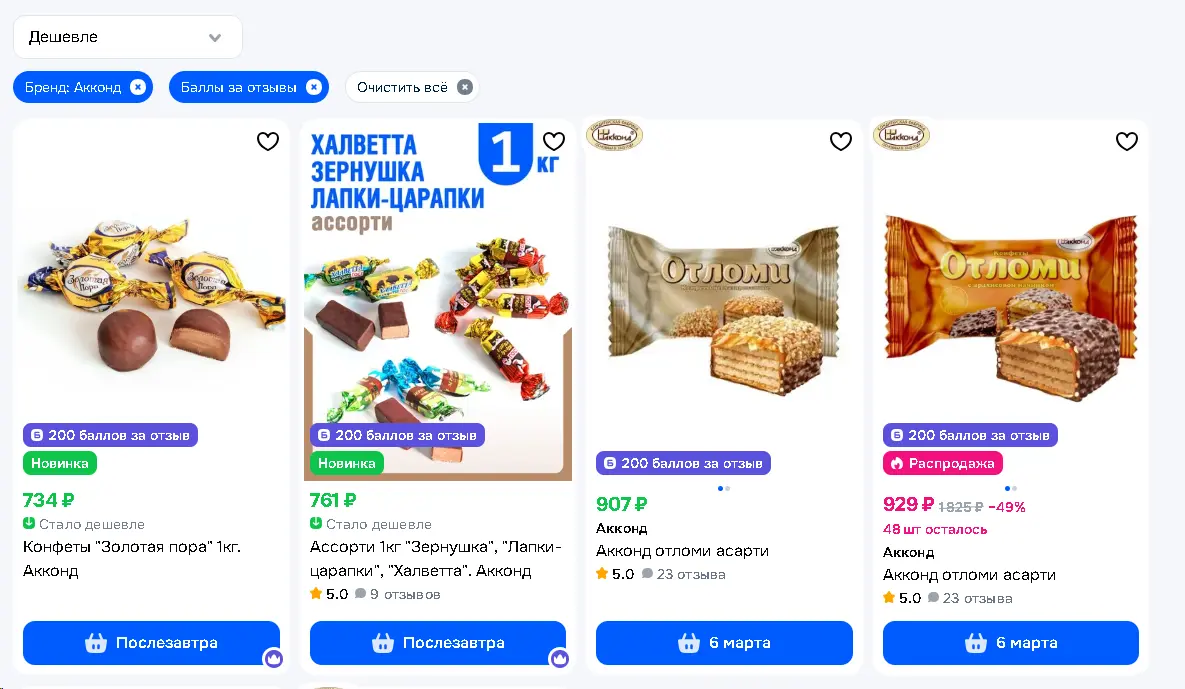This screenshot has width=1185, height=689.
Task: Add 929 ₽ Отломи to cart
Action: point(1010,643)
